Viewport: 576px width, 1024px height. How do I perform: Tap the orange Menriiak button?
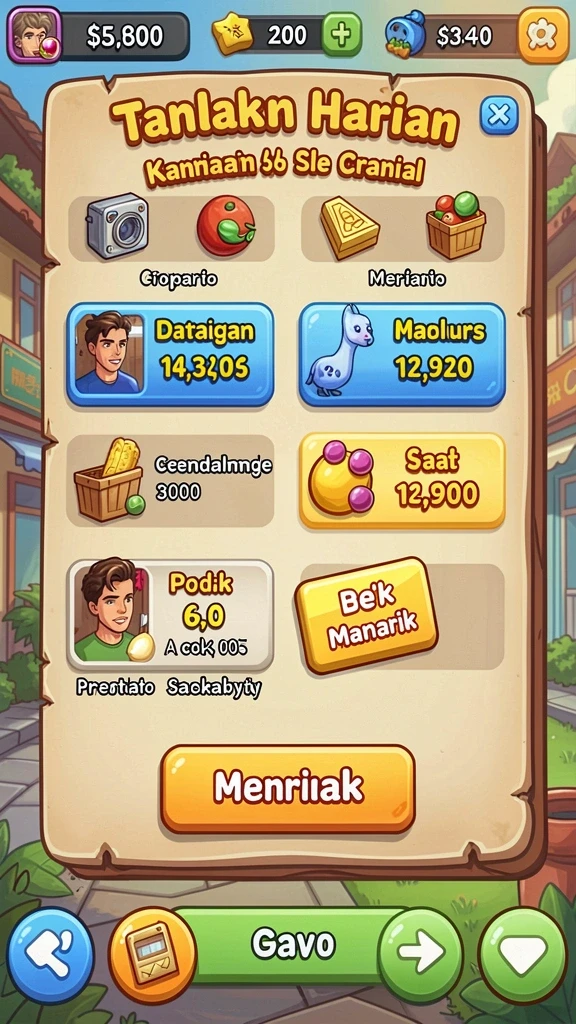(x=288, y=789)
